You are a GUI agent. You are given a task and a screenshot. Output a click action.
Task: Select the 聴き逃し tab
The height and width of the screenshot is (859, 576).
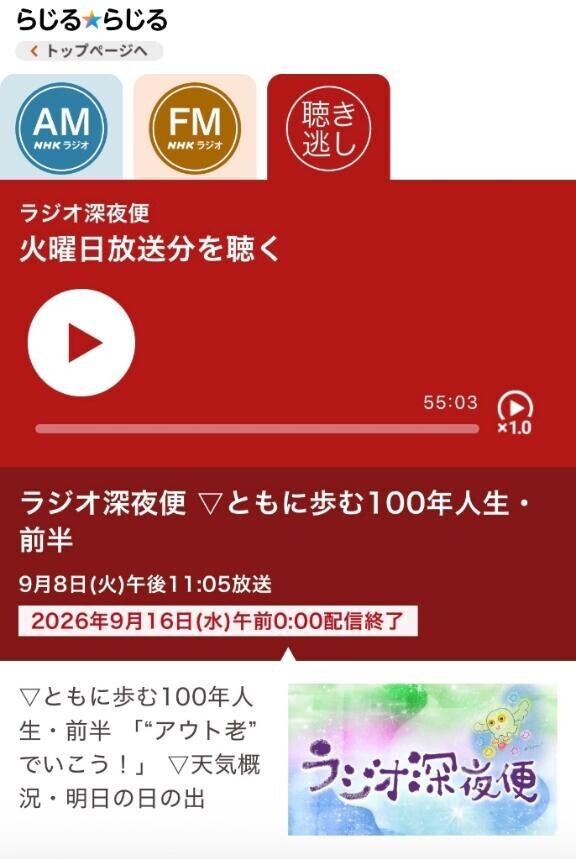click(x=328, y=128)
